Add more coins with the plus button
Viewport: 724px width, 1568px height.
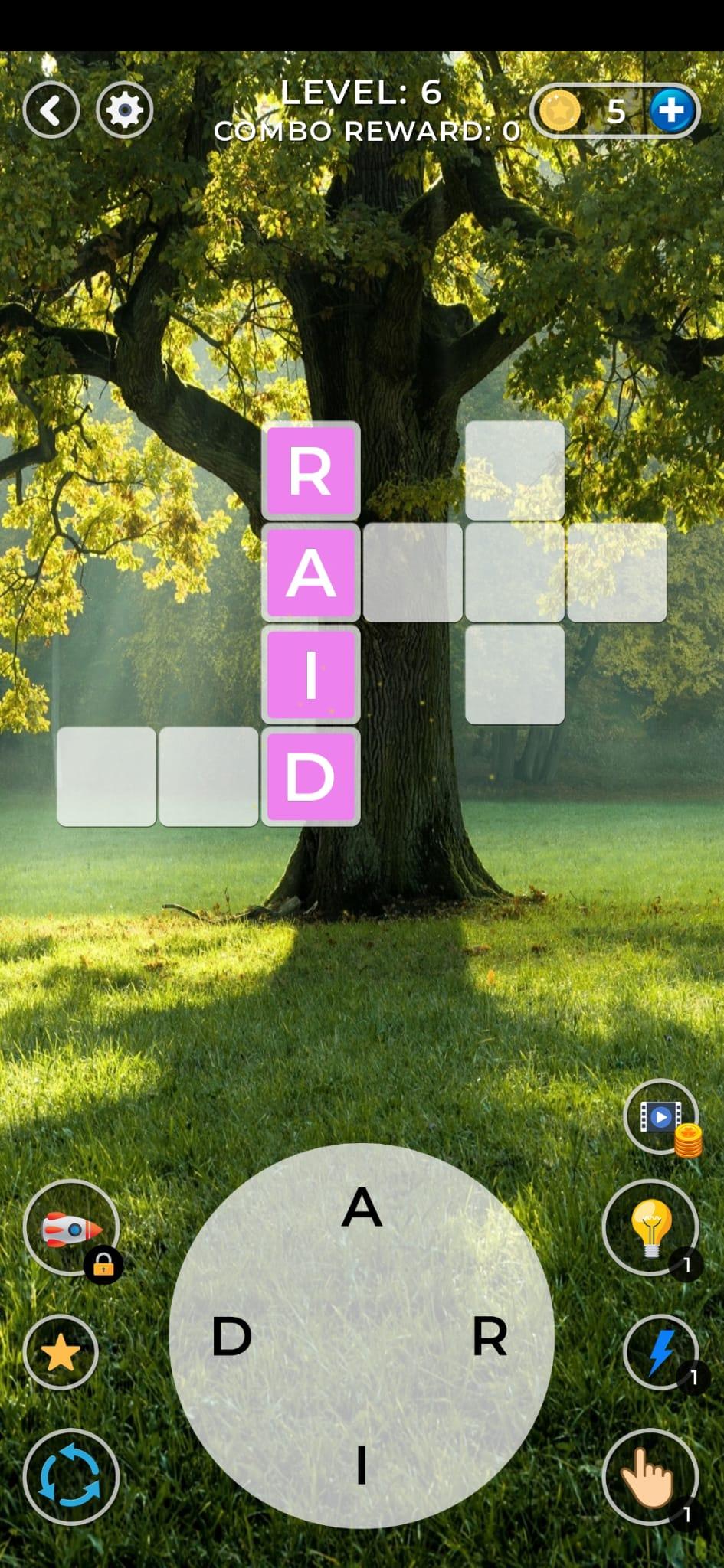[672, 111]
